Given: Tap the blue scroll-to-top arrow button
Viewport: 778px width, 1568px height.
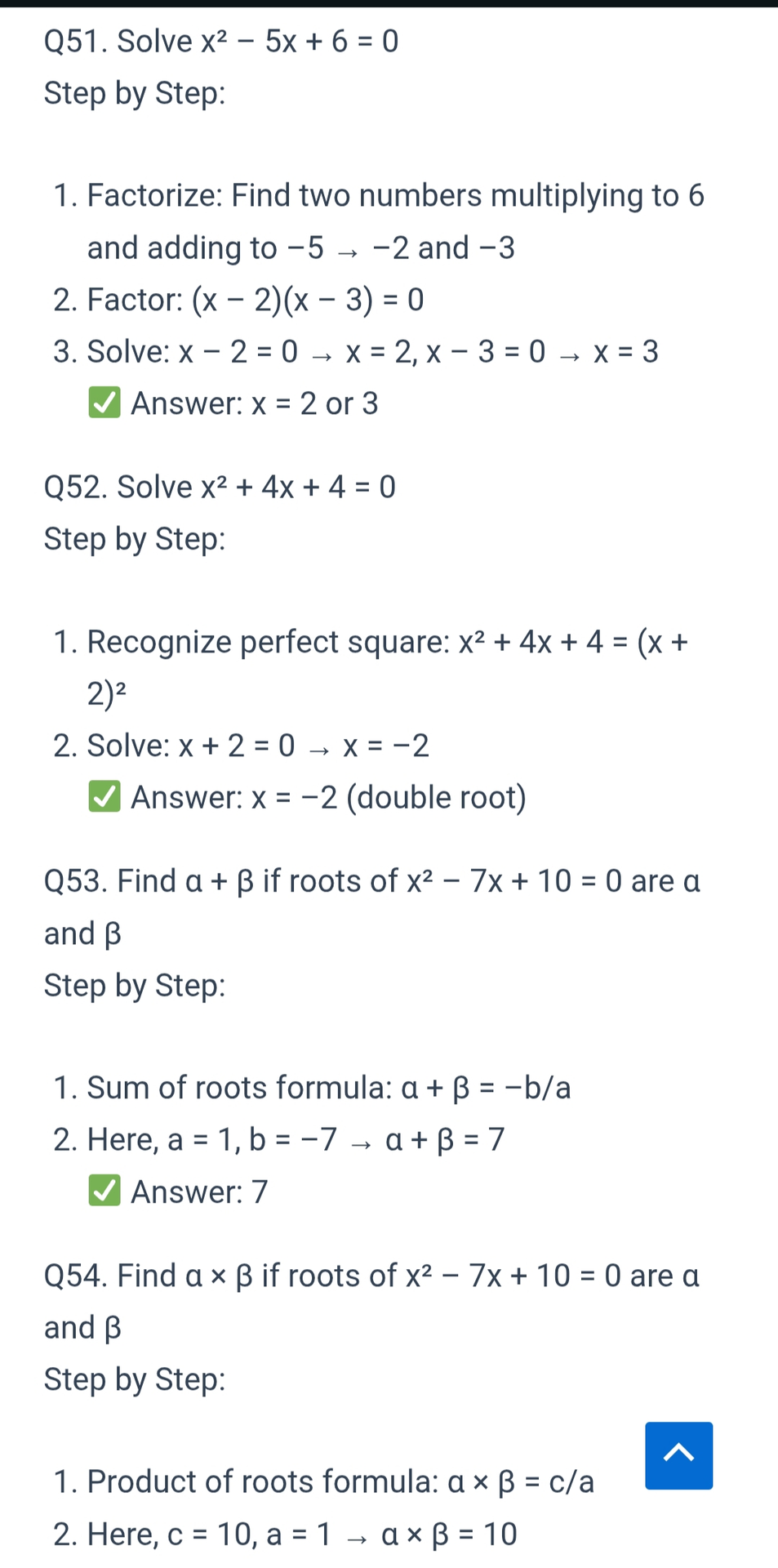Looking at the screenshot, I should click(x=678, y=1454).
